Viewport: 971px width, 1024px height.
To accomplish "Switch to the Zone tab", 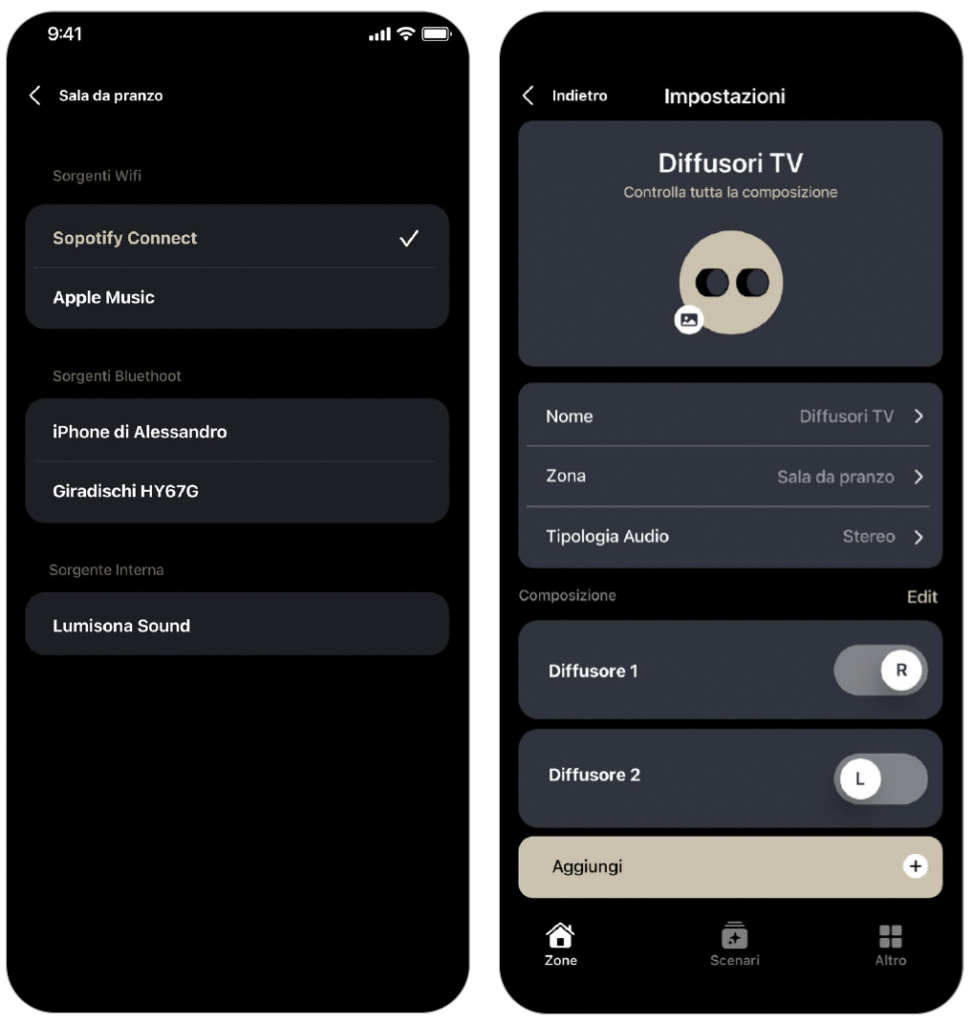I will click(560, 945).
